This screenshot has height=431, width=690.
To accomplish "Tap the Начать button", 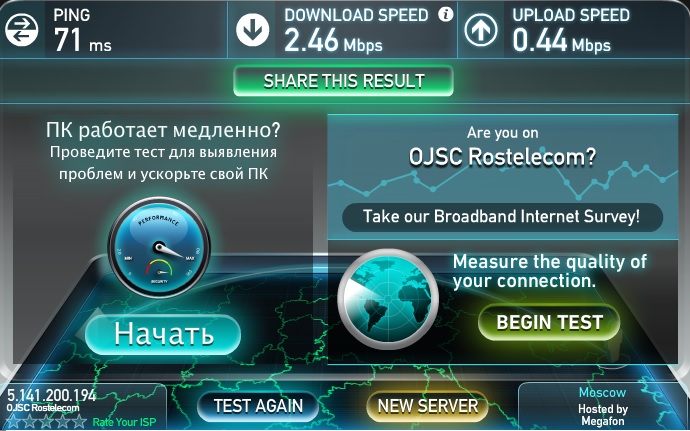I will 163,333.
